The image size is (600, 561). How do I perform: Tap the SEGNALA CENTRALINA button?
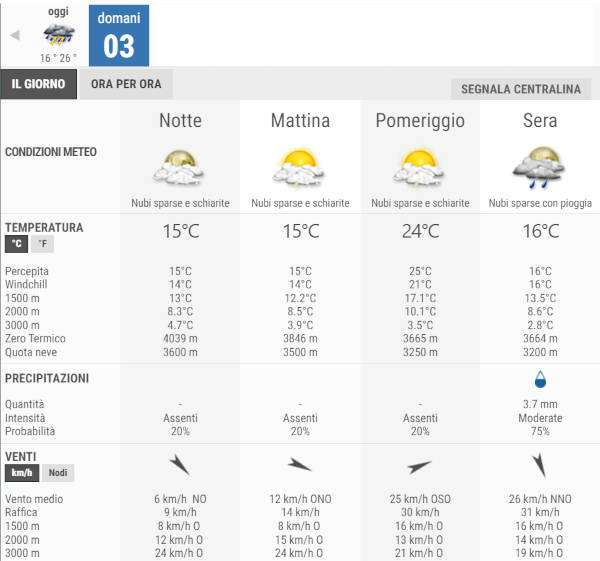(x=520, y=89)
